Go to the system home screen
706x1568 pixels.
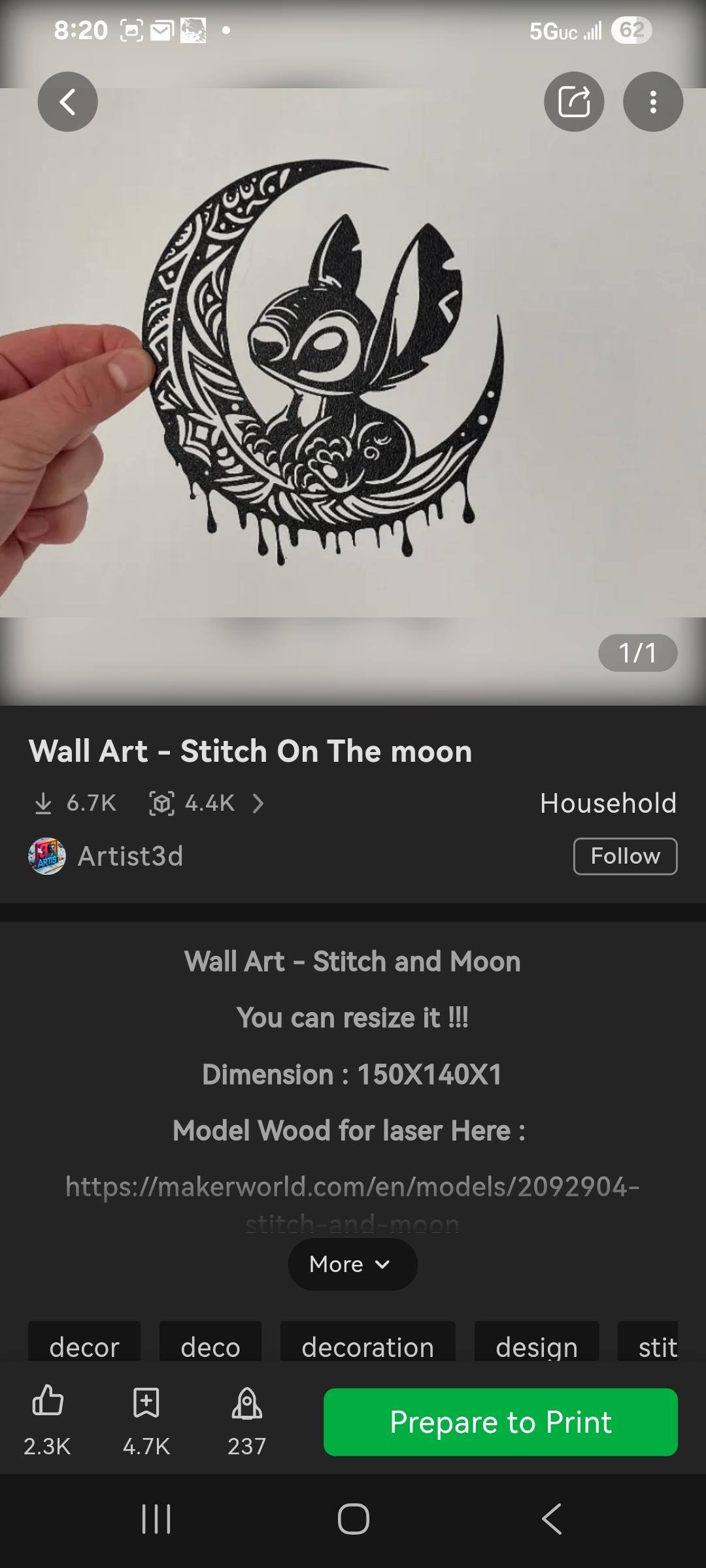353,1518
